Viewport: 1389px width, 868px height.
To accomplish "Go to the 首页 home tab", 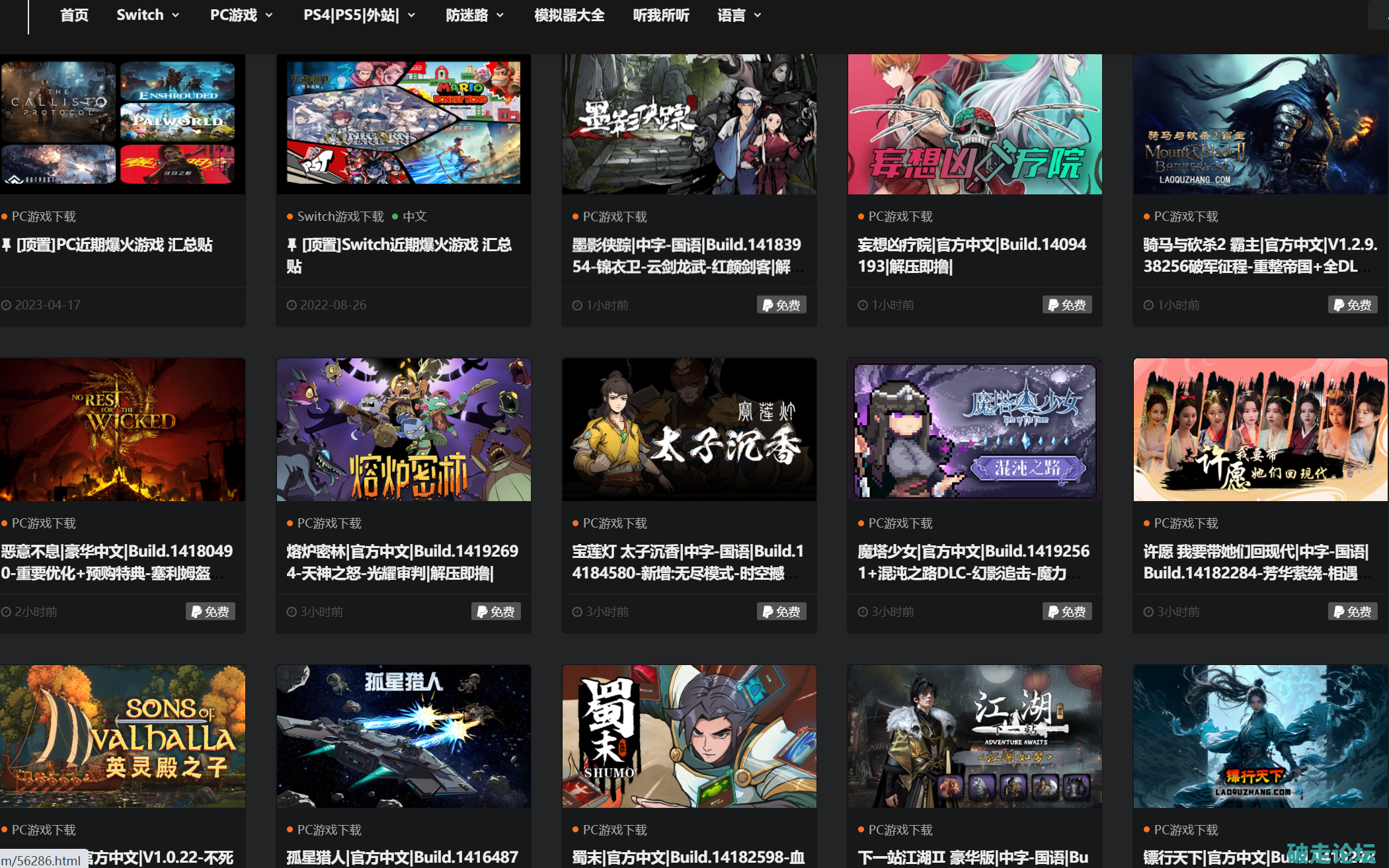I will 74,15.
